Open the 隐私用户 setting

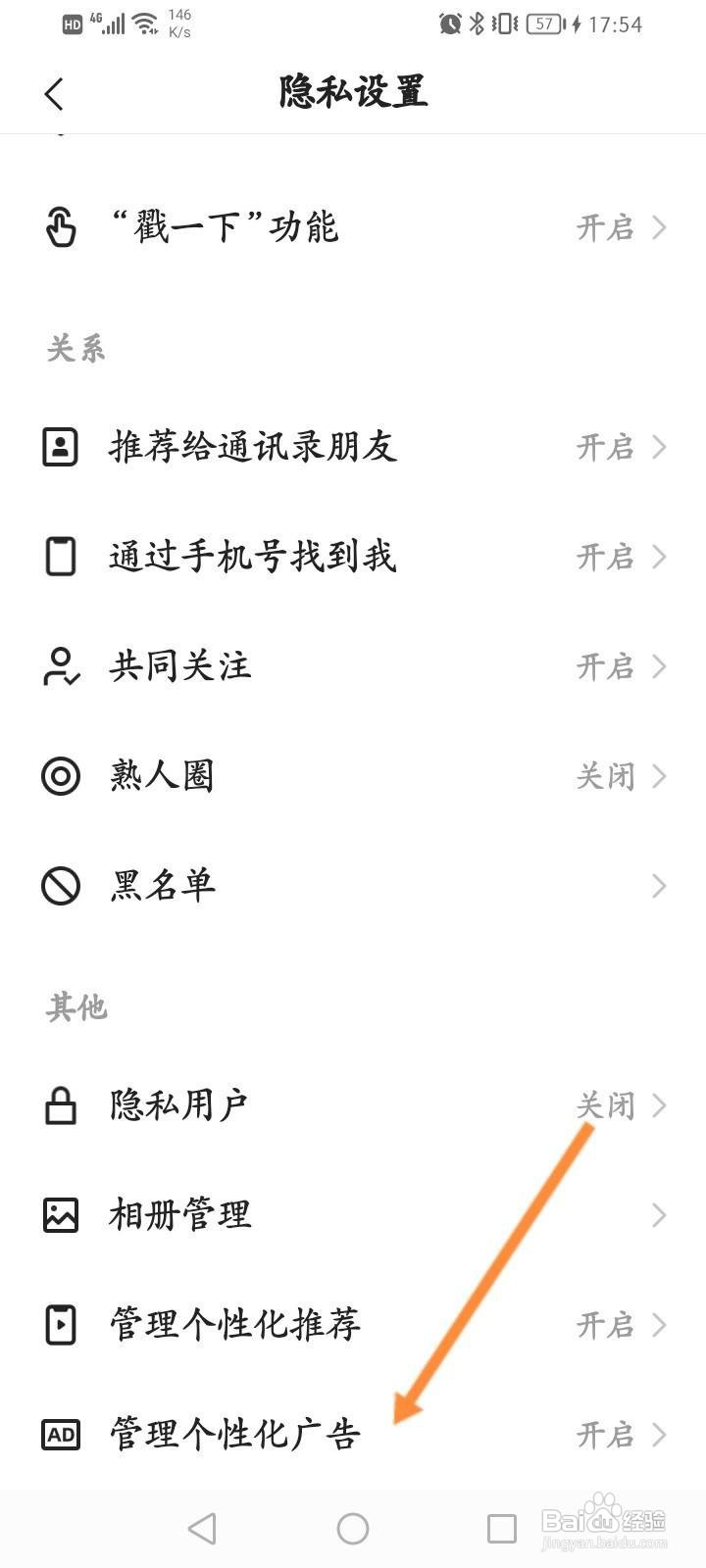pos(353,1105)
